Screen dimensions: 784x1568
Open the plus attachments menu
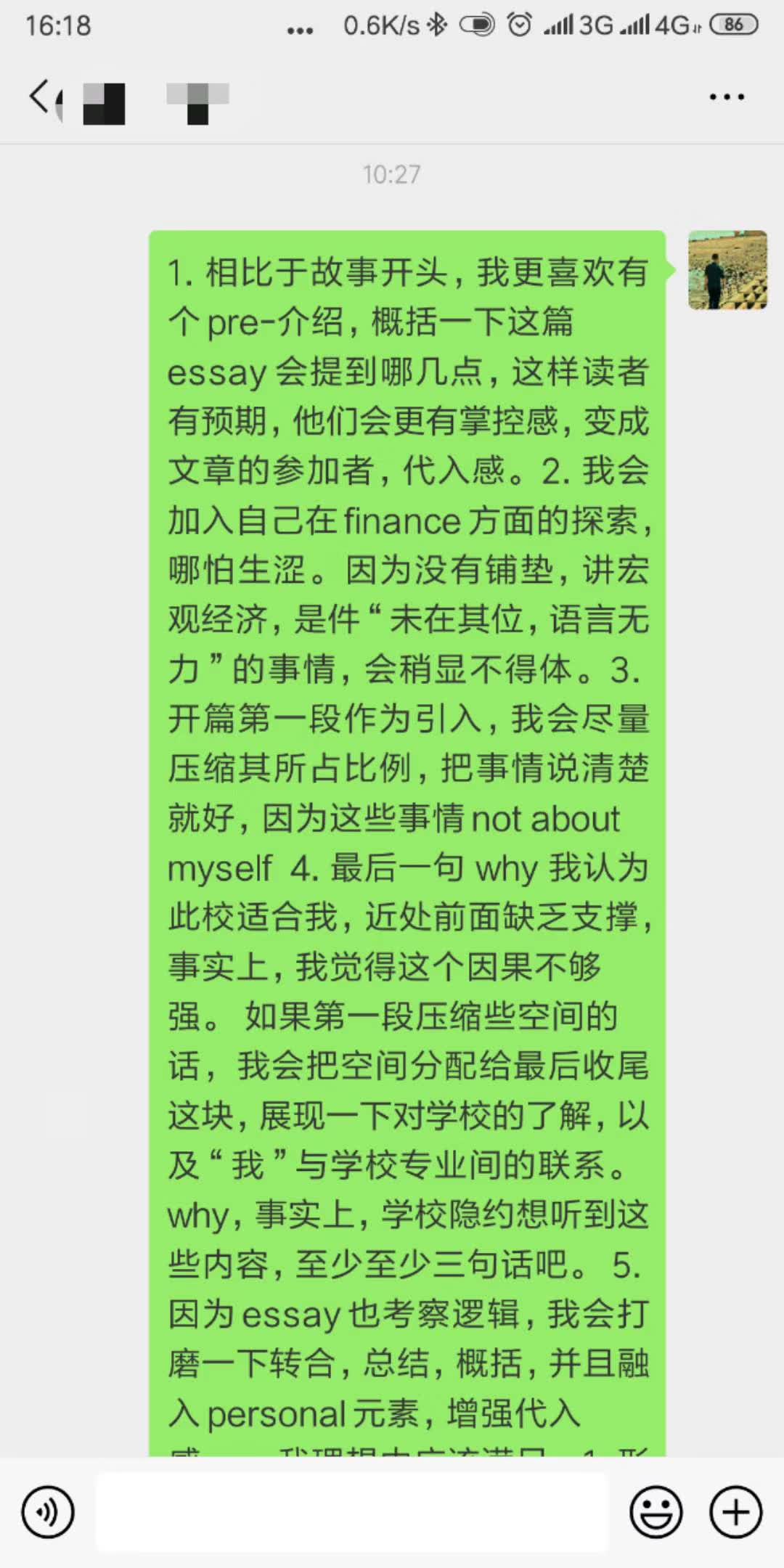735,1512
